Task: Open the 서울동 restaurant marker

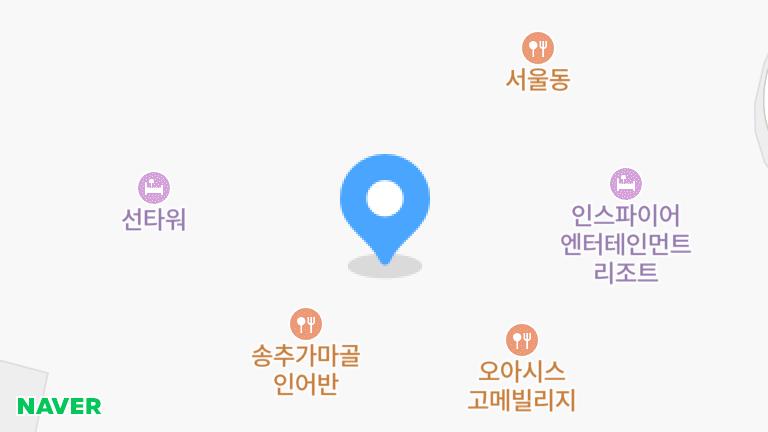Action: tap(538, 48)
